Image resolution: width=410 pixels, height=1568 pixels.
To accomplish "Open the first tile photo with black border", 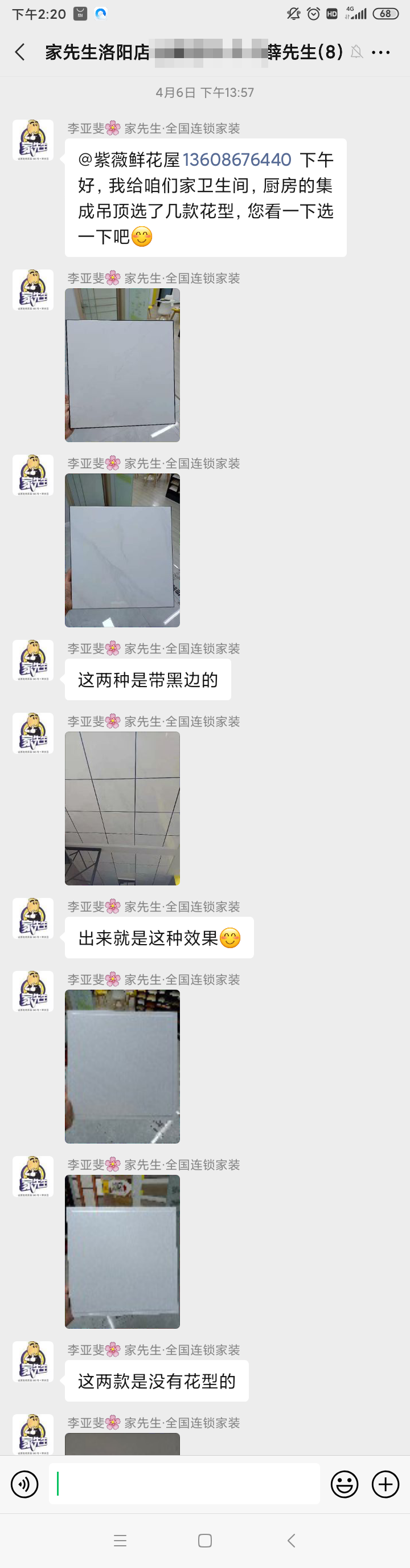I will pyautogui.click(x=122, y=365).
